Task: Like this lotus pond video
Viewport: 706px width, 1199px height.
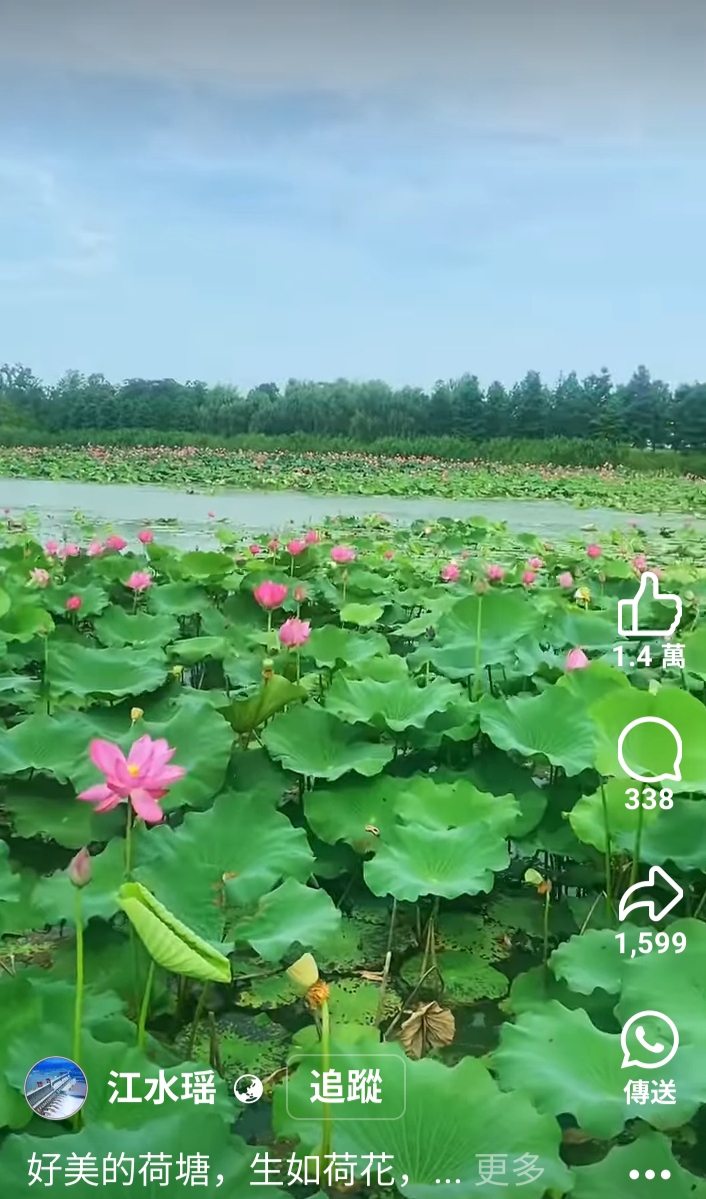Action: 649,606
